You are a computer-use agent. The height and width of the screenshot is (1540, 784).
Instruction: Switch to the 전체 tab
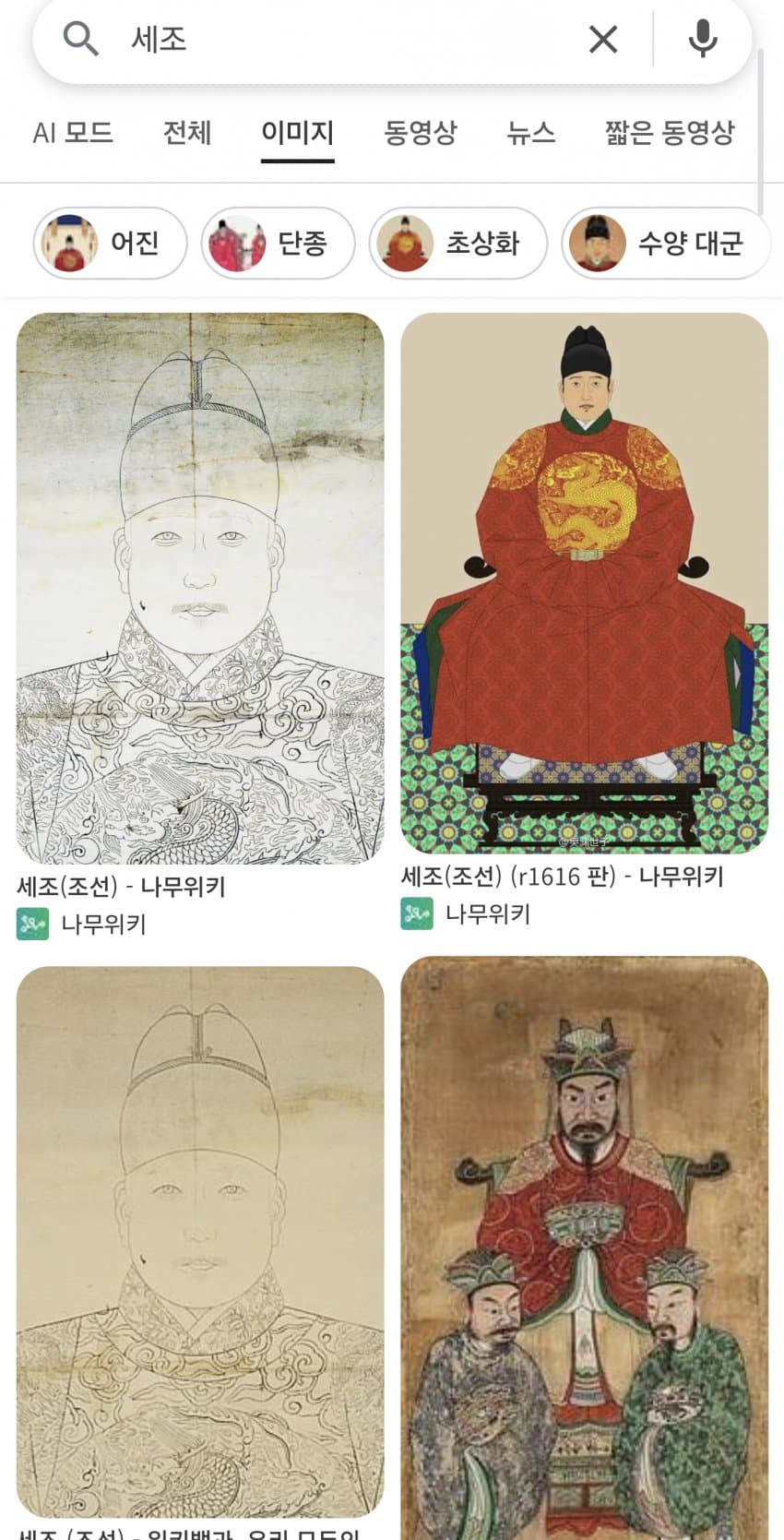pyautogui.click(x=187, y=133)
